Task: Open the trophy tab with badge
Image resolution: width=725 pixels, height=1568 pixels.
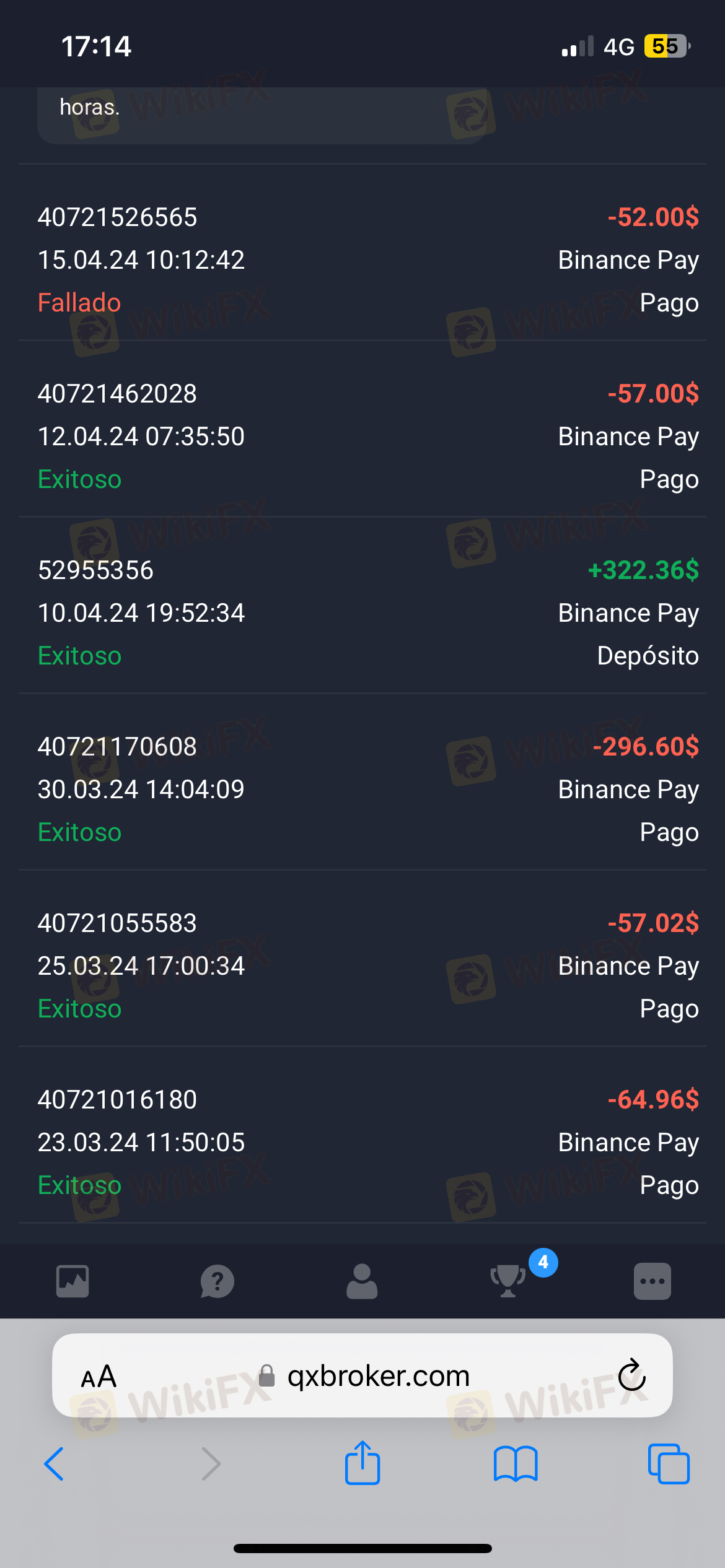Action: [508, 1281]
